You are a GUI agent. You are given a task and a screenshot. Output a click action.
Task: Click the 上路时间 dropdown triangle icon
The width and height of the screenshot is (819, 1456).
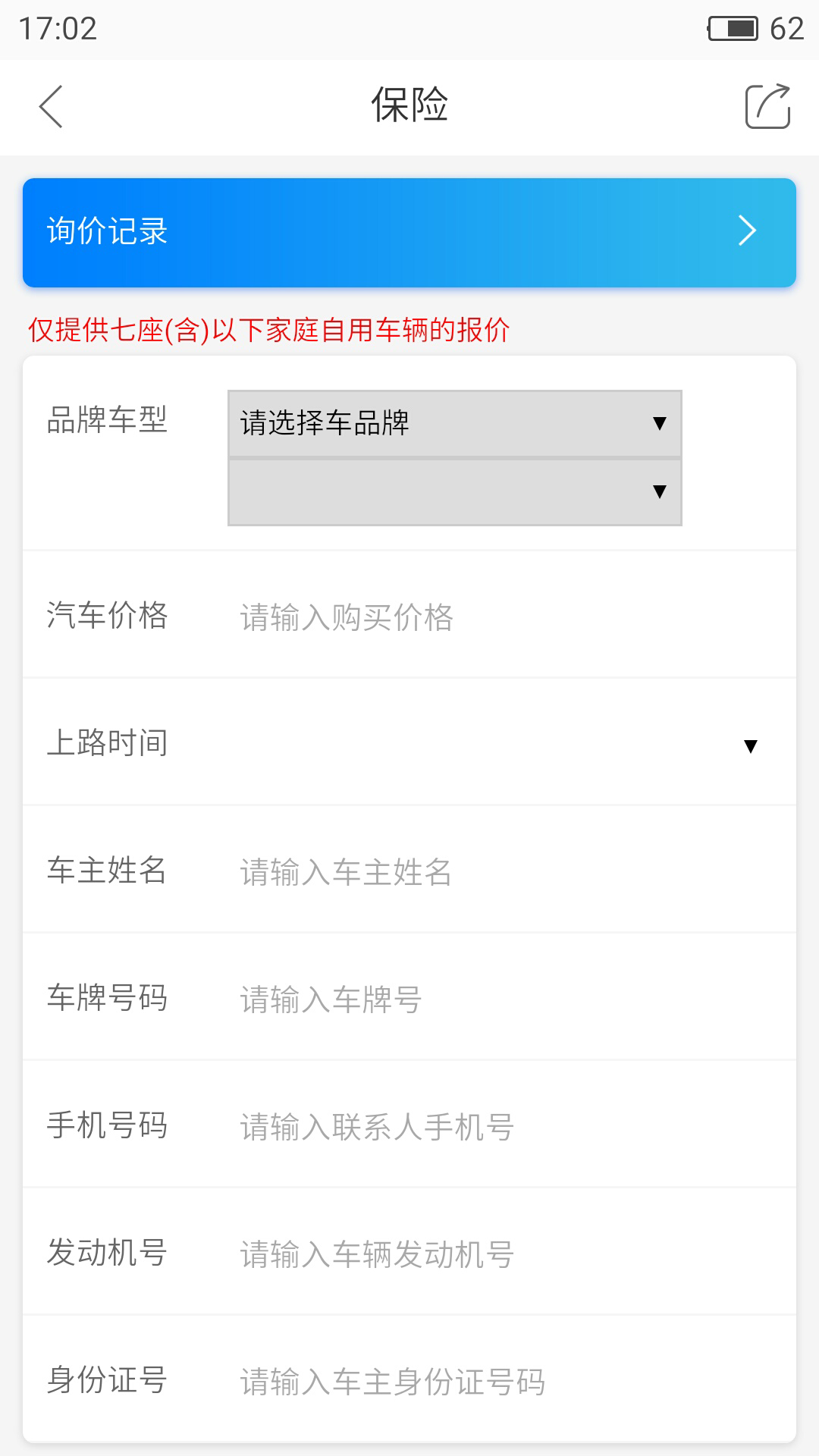(x=750, y=748)
